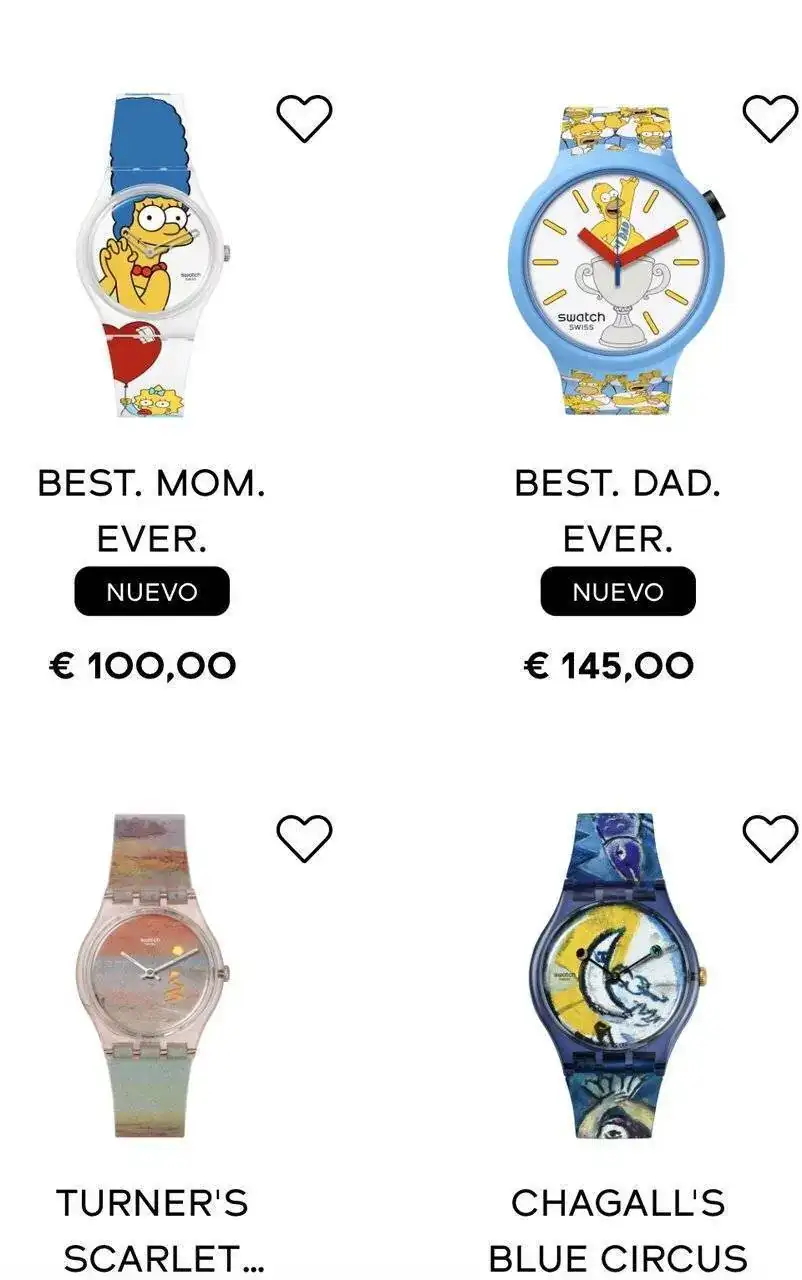
Task: Favorite the Best. Dad. Ever. watch
Action: [x=770, y=118]
